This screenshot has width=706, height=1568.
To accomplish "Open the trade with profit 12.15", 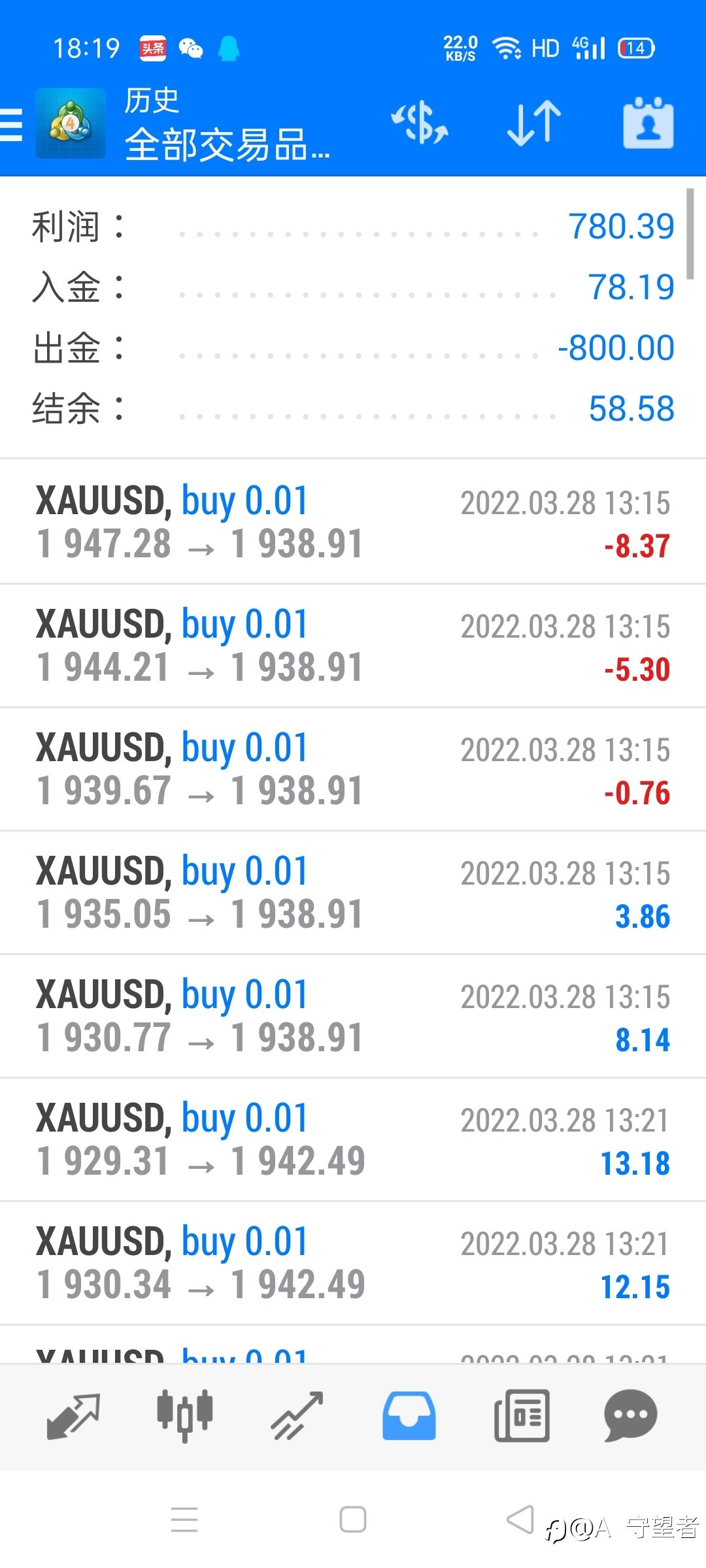I will point(353,1263).
